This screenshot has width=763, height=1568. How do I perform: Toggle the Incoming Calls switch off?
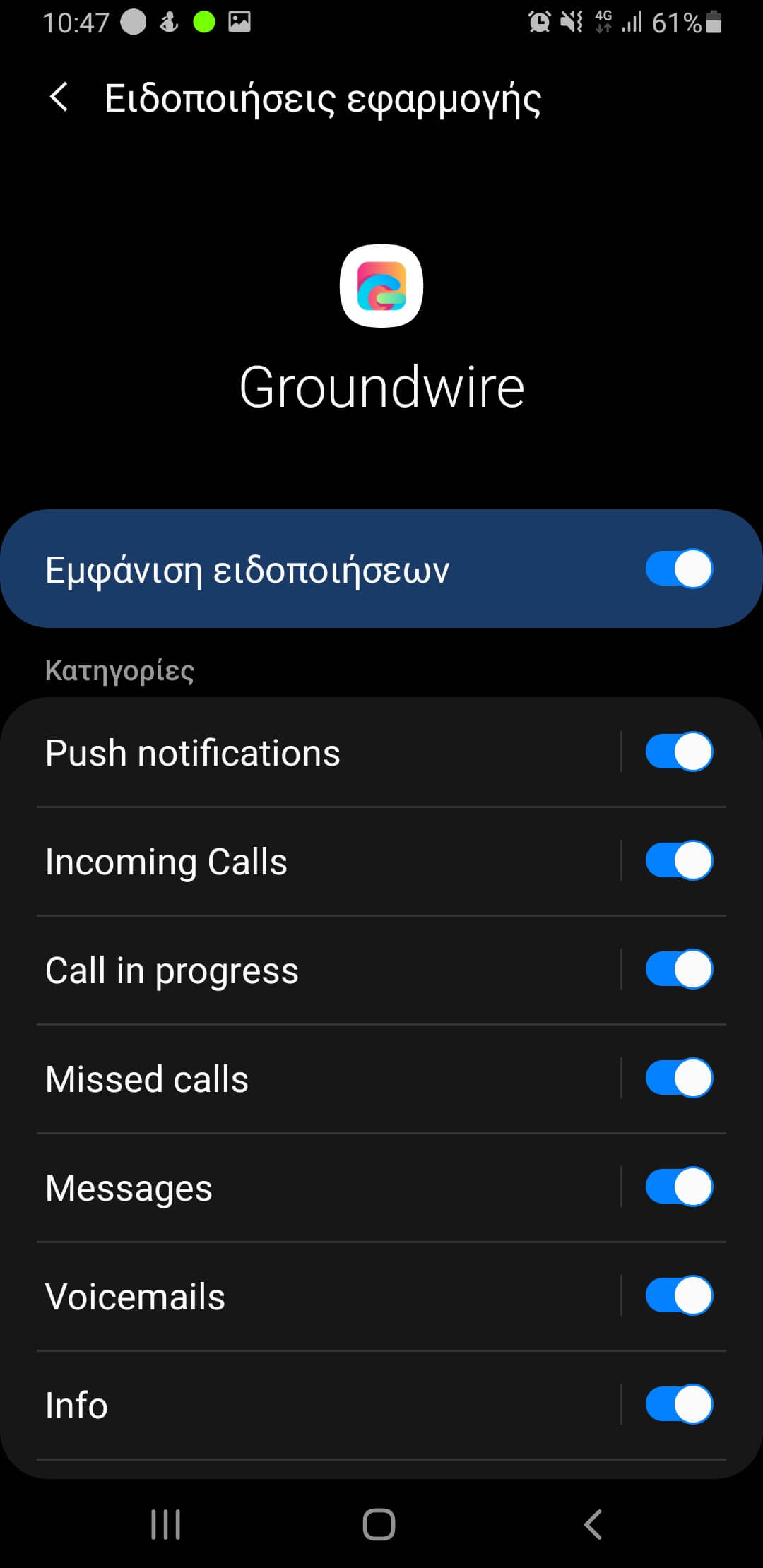point(678,860)
